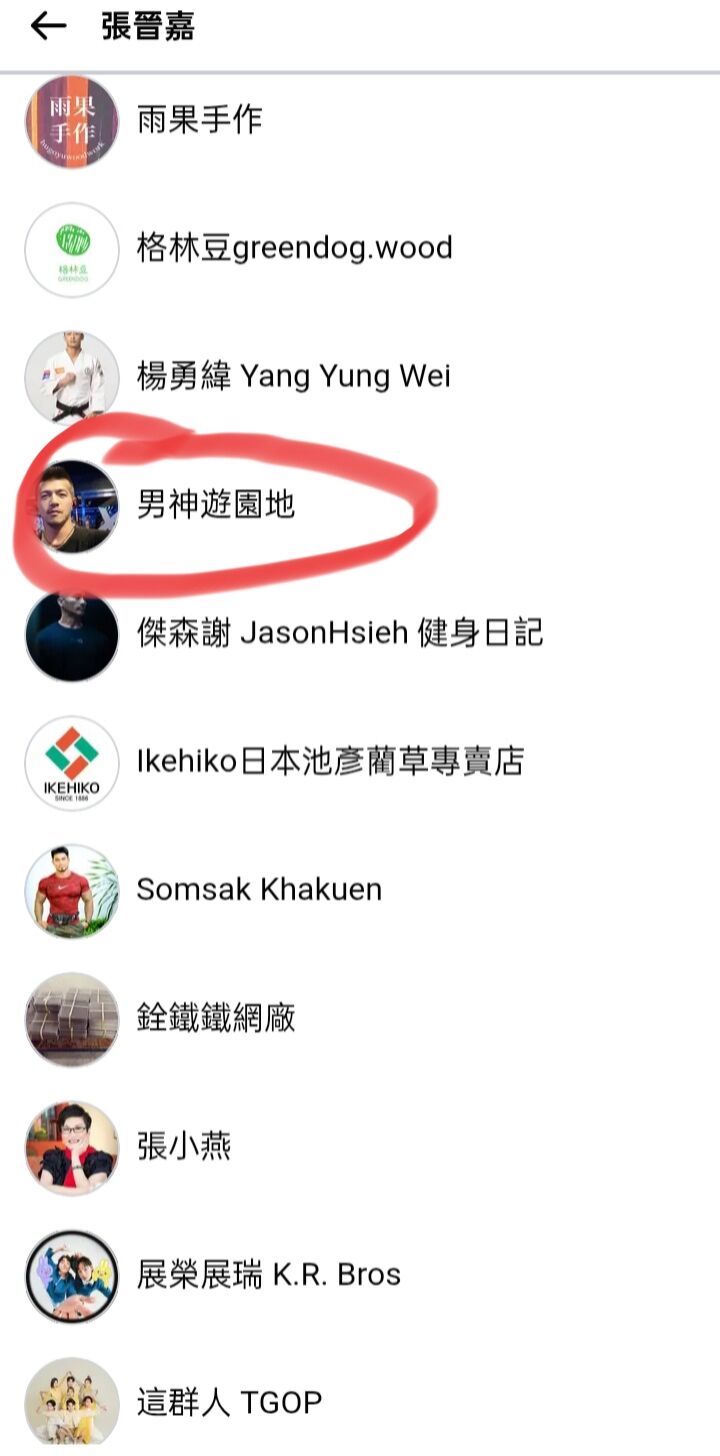The width and height of the screenshot is (720, 1456).
Task: View 楊勇緯 Yang Yung Wei's page
Action: [360, 377]
